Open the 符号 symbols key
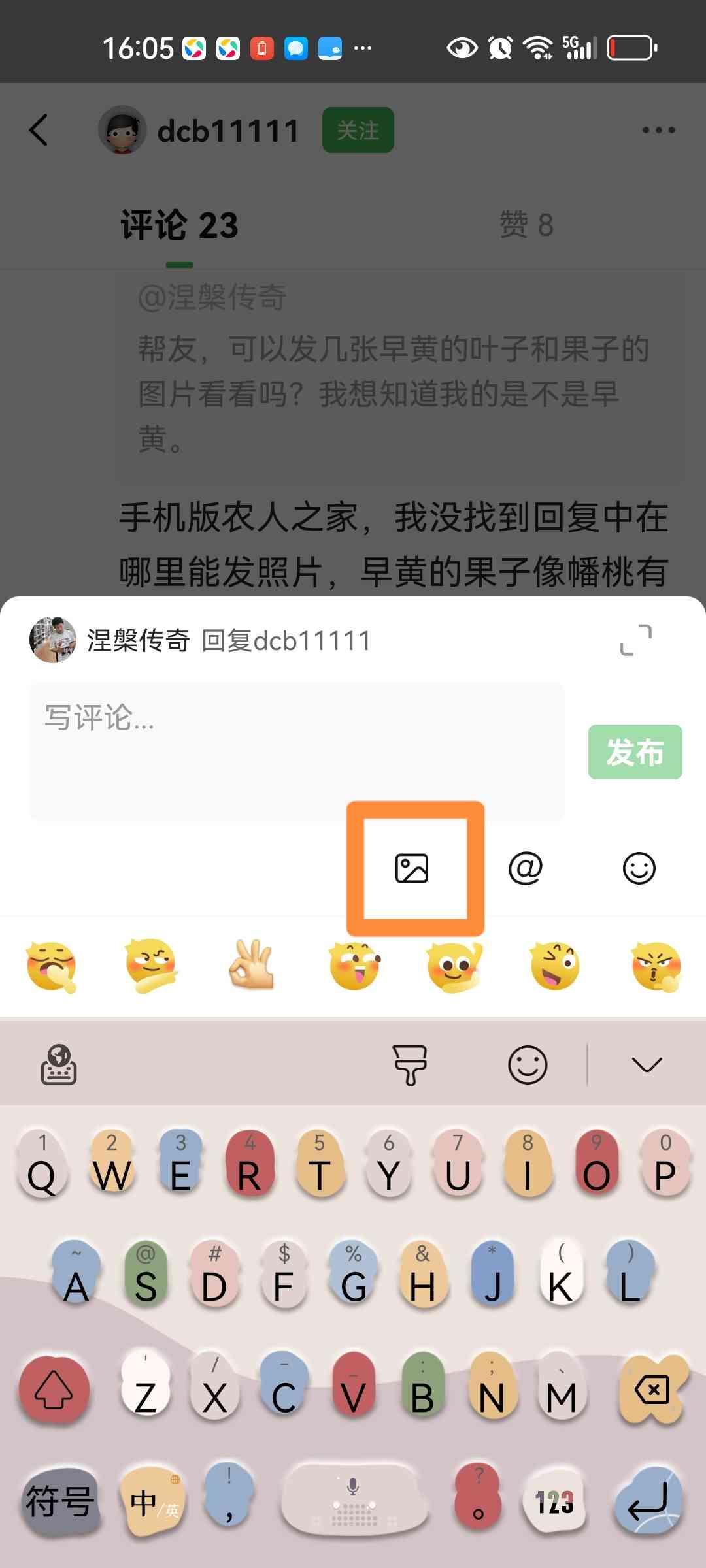706x1568 pixels. (x=59, y=1501)
